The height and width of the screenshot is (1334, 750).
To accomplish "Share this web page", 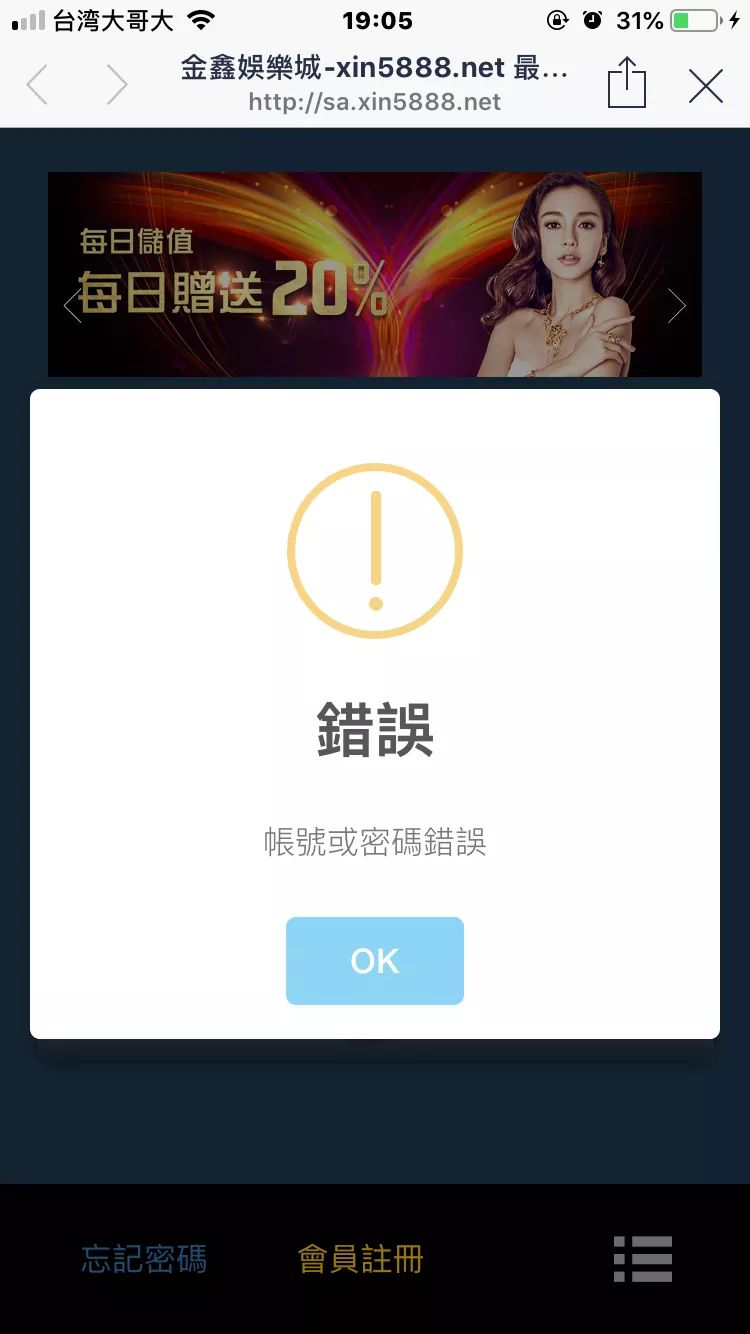I will point(627,84).
